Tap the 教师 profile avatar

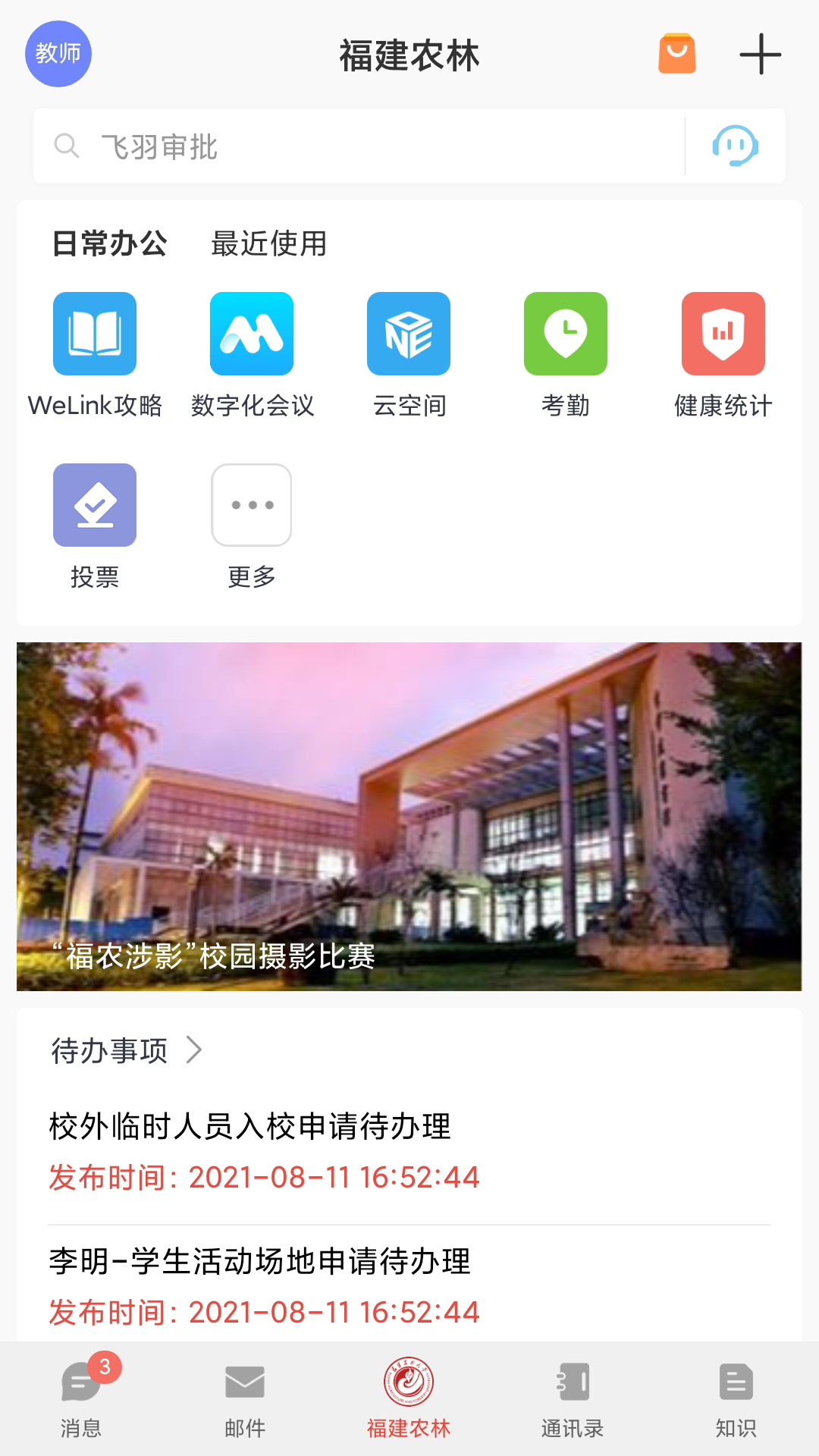[x=58, y=54]
